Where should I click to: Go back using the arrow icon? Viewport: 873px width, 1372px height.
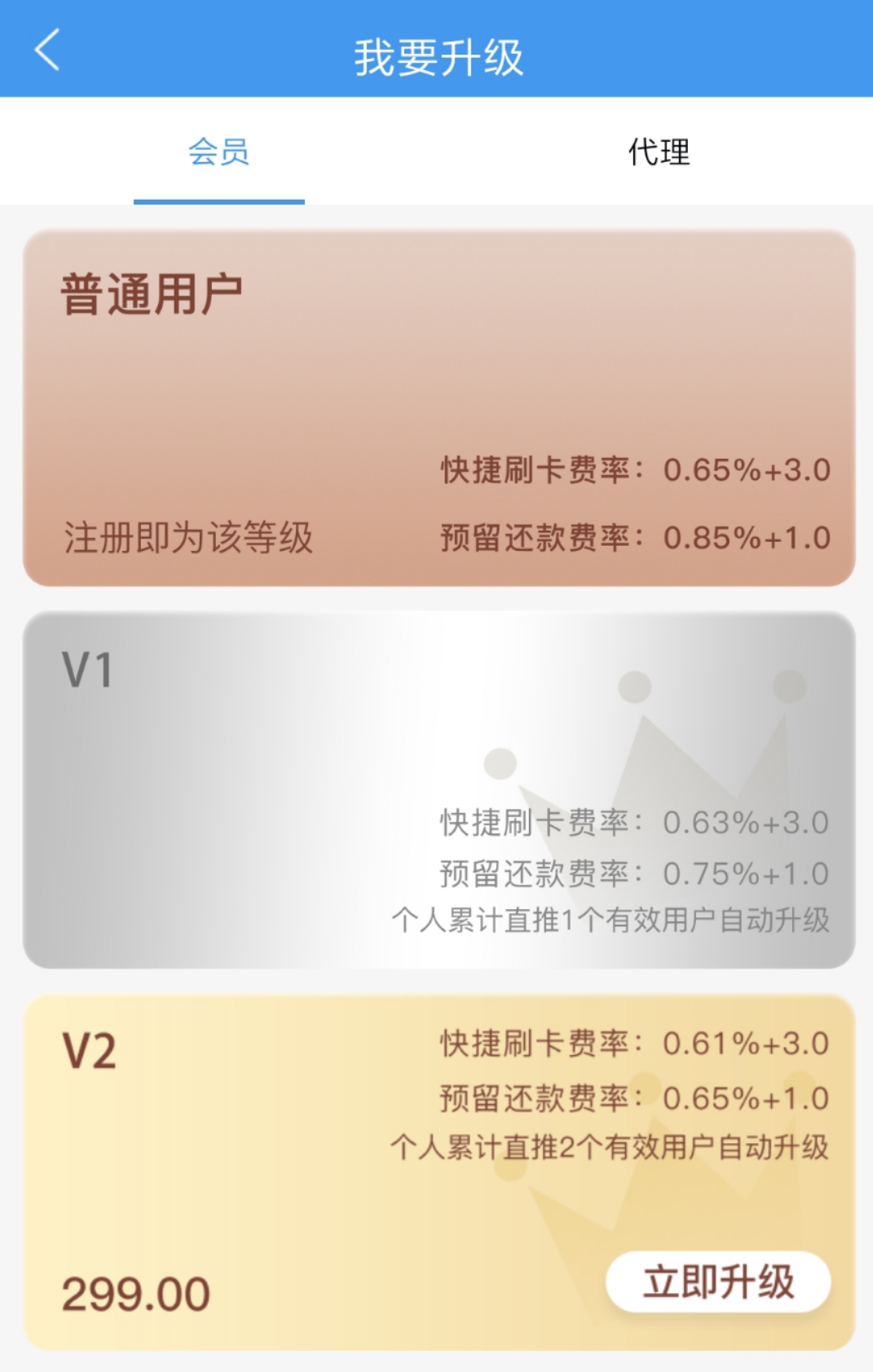[47, 51]
